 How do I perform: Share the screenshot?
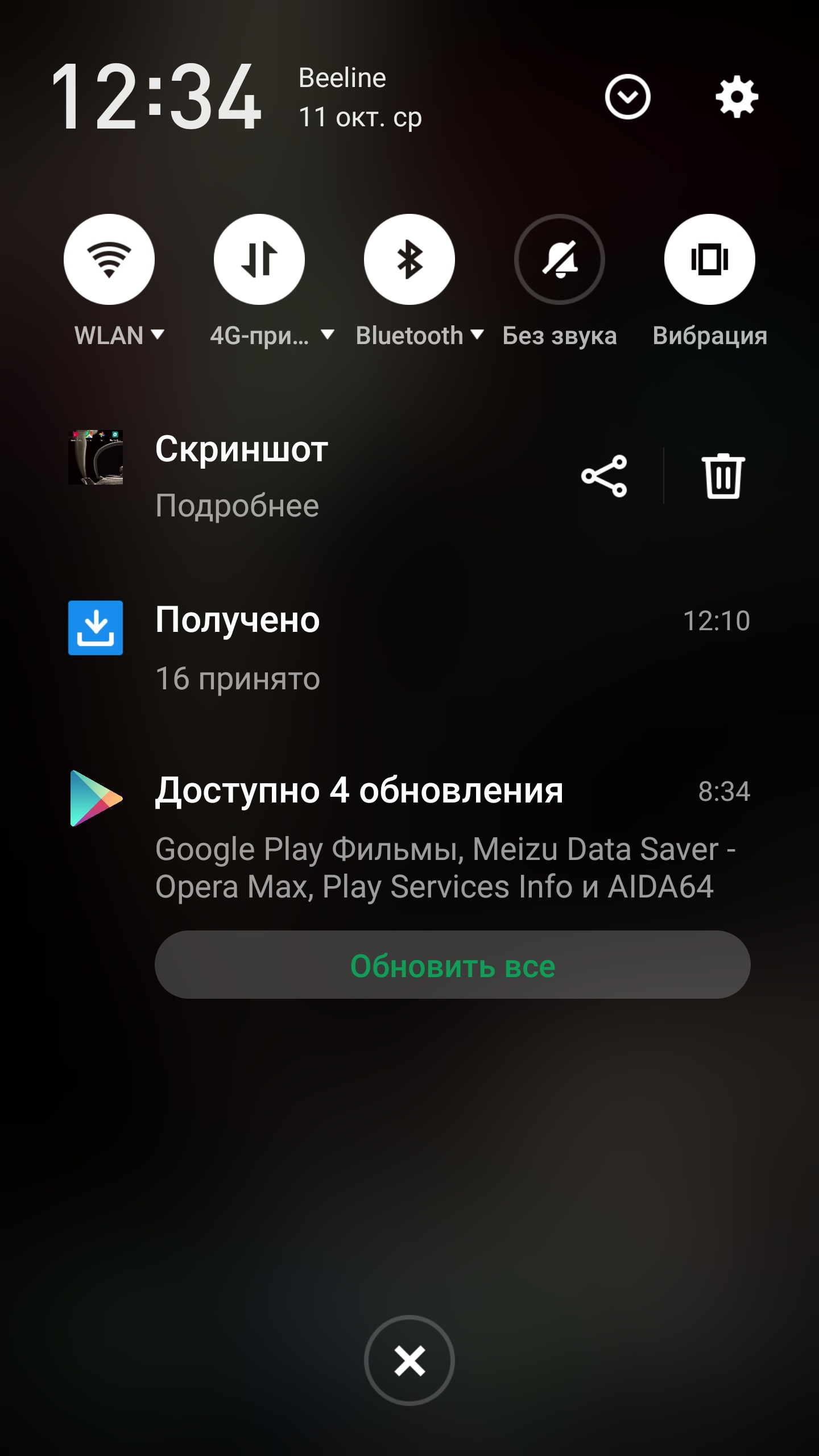604,476
